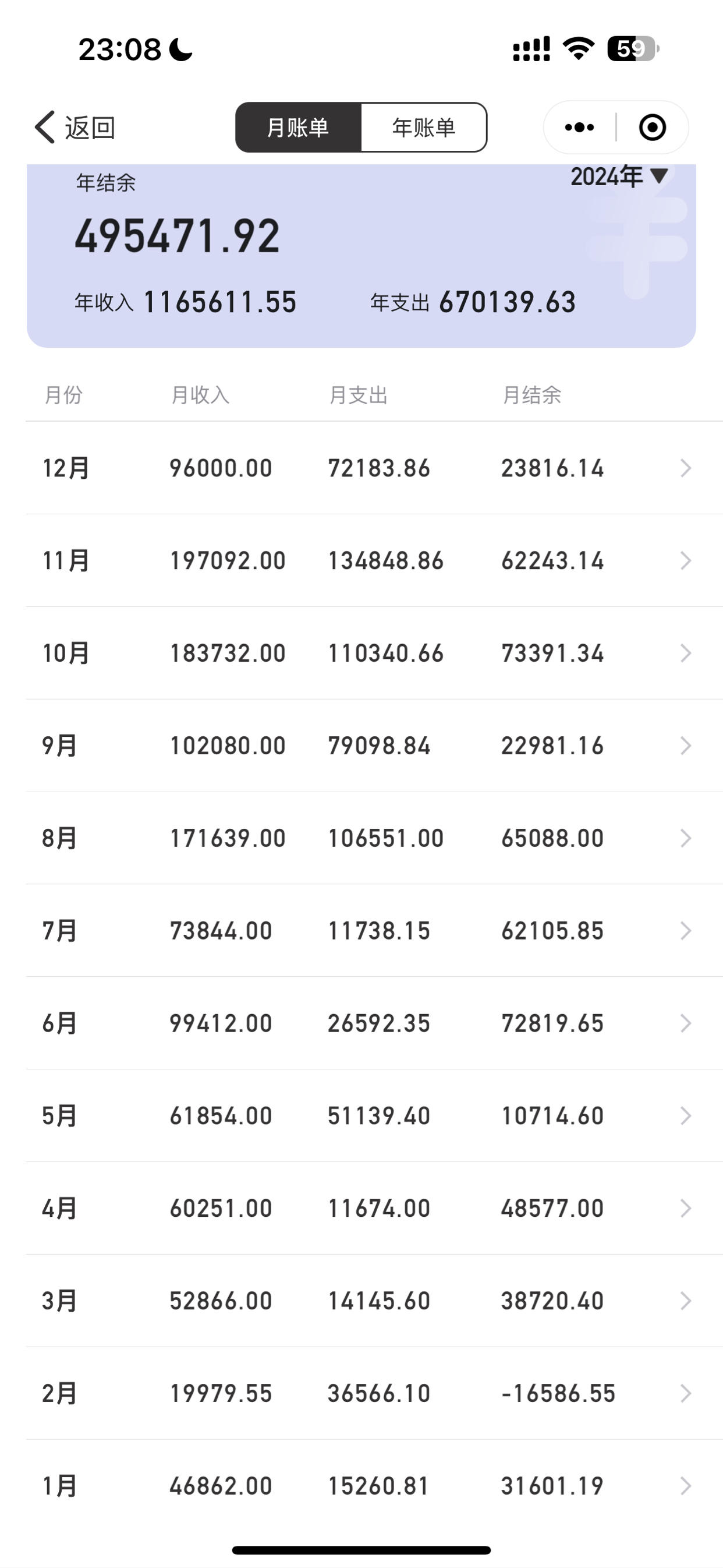Screen dimensions: 723x1568
Task: Select the 月账单 tab
Action: [x=298, y=128]
